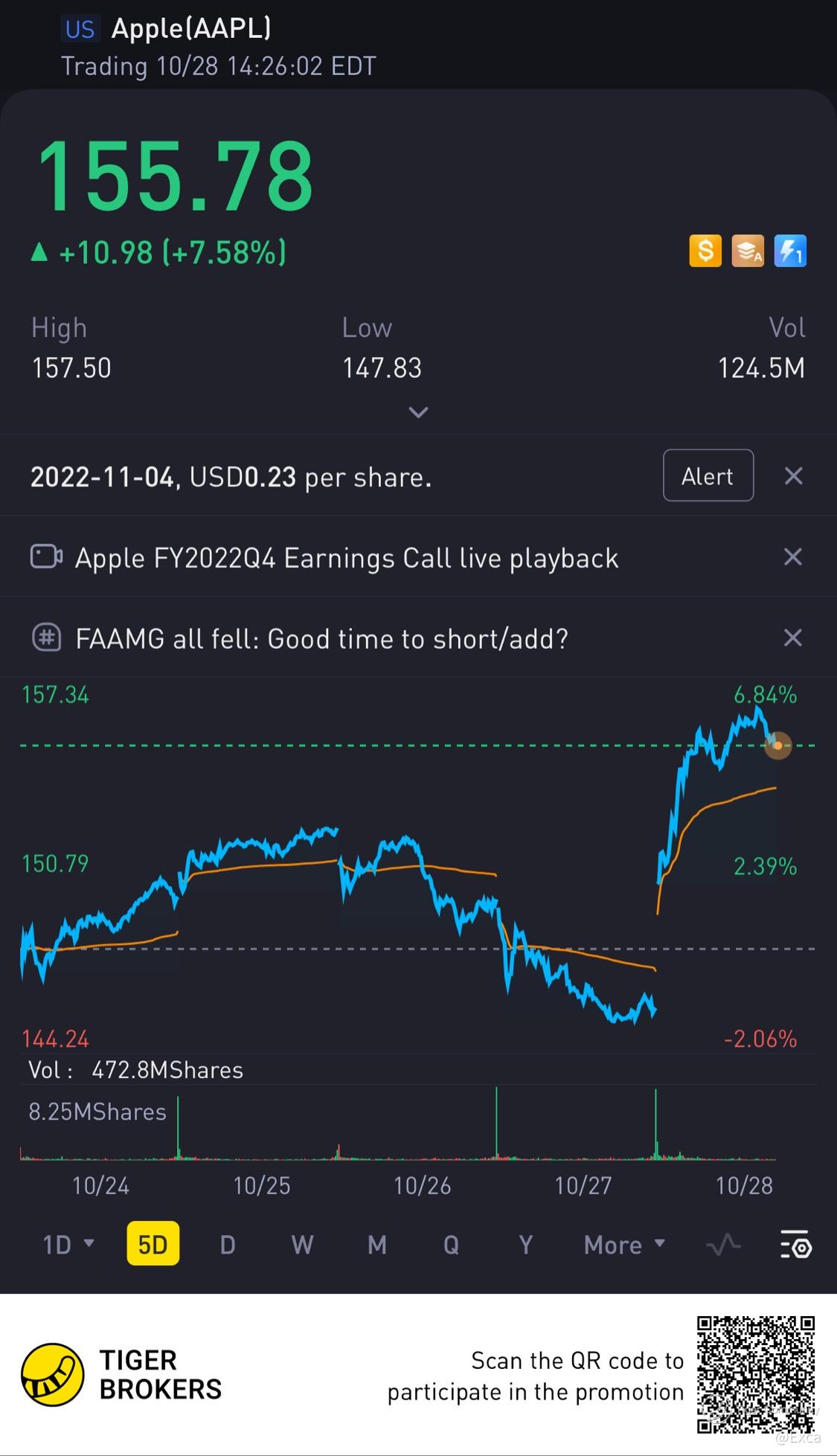Tap the orange dollar badge icon
The height and width of the screenshot is (1456, 837).
(705, 251)
